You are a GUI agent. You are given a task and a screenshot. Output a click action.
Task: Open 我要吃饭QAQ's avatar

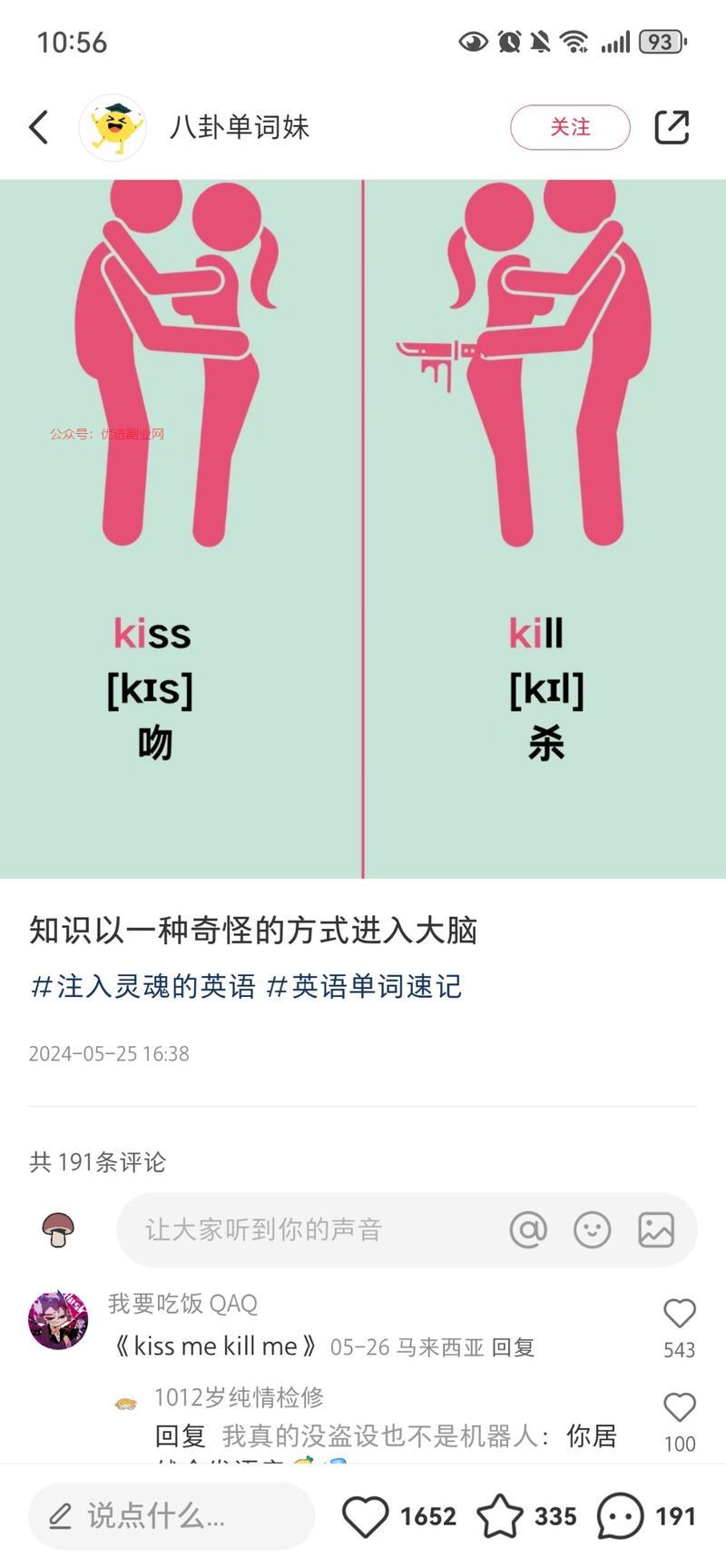(58, 1320)
